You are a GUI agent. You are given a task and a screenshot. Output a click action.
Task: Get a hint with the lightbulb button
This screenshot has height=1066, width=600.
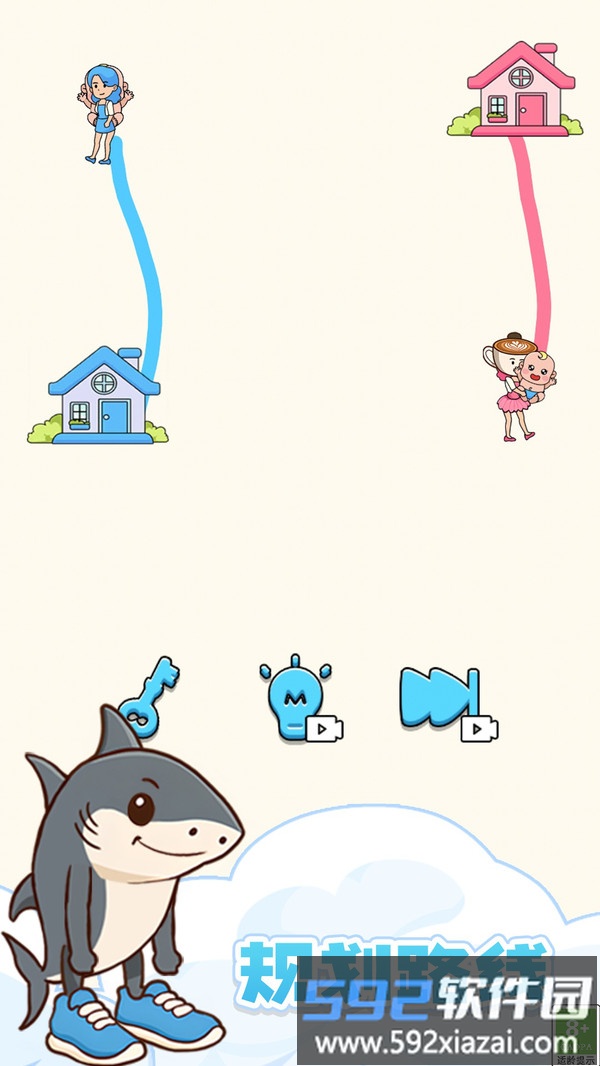294,698
